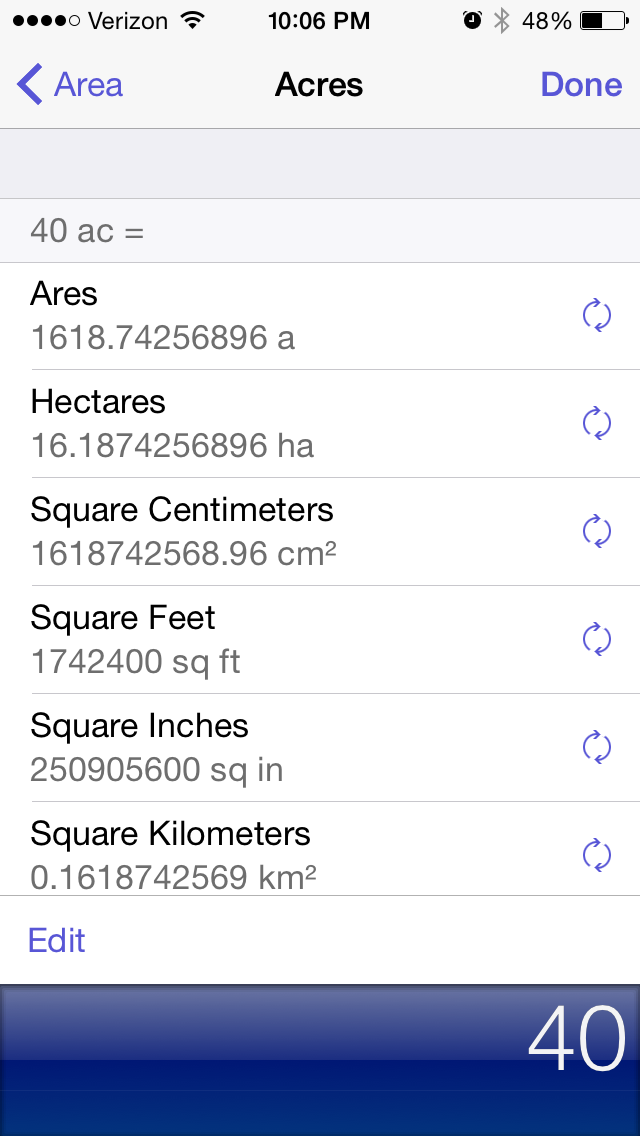This screenshot has height=1136, width=640.
Task: Swap units using the Hectares convert icon
Action: pyautogui.click(x=596, y=424)
